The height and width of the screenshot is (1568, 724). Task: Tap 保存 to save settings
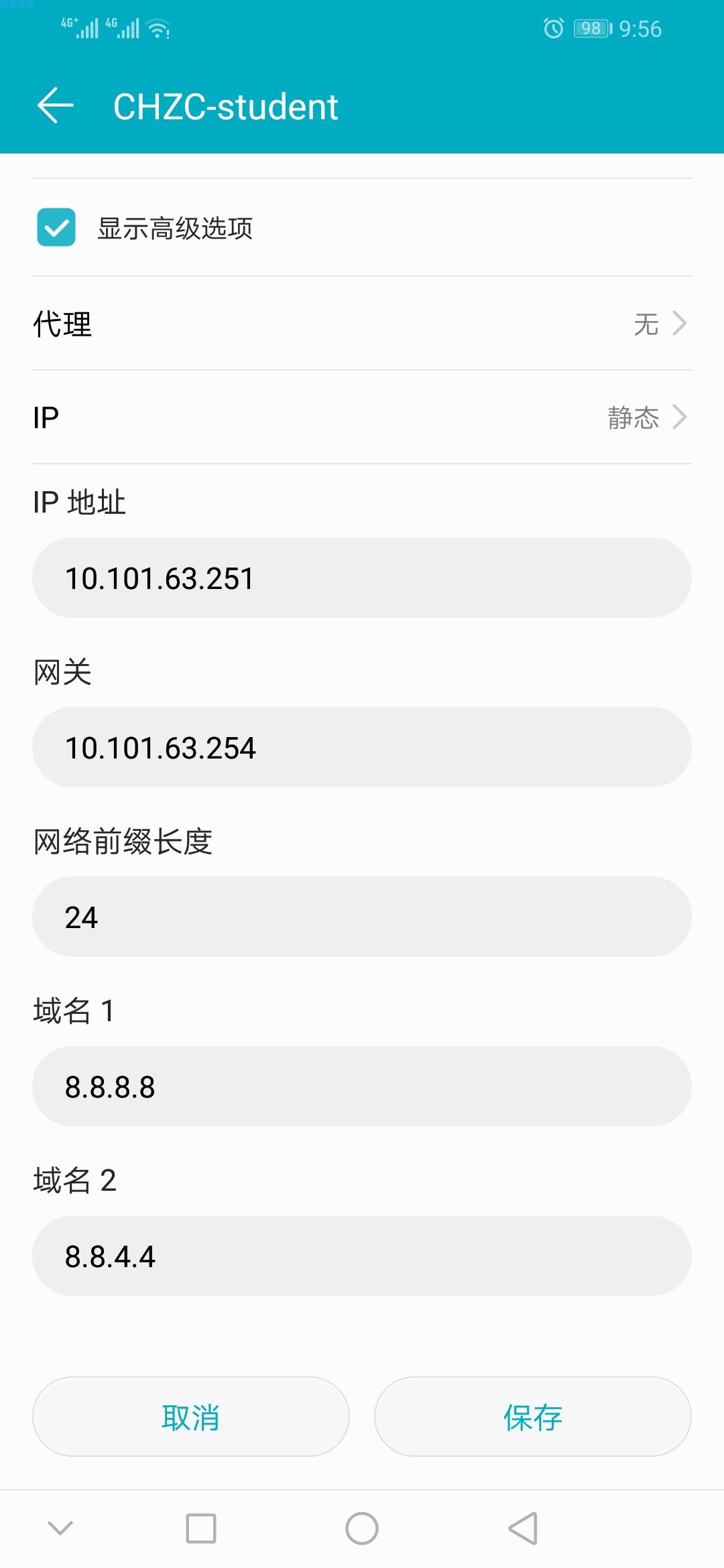point(533,1417)
